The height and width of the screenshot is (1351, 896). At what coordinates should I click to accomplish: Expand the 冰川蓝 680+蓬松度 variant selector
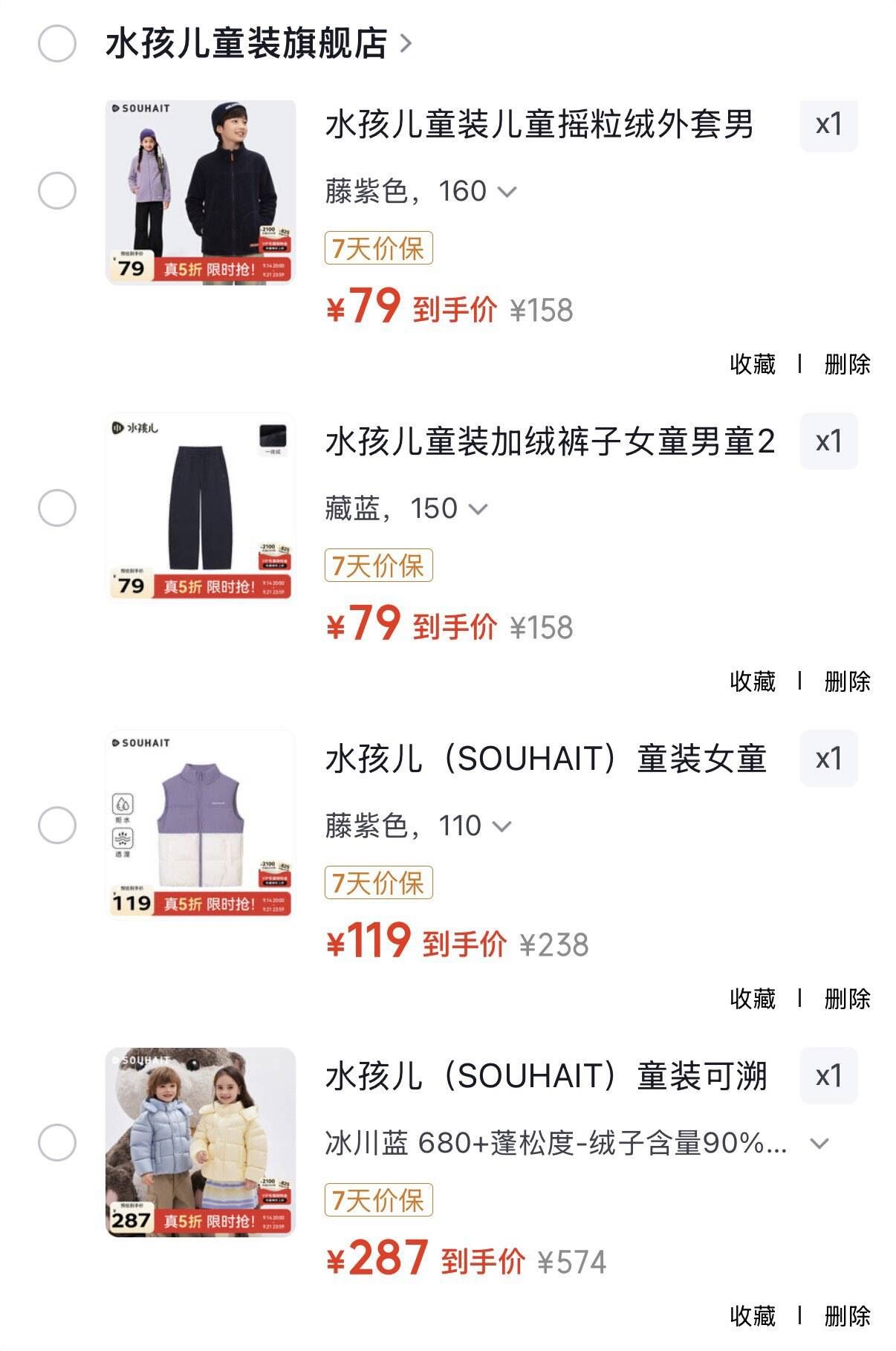[577, 1143]
